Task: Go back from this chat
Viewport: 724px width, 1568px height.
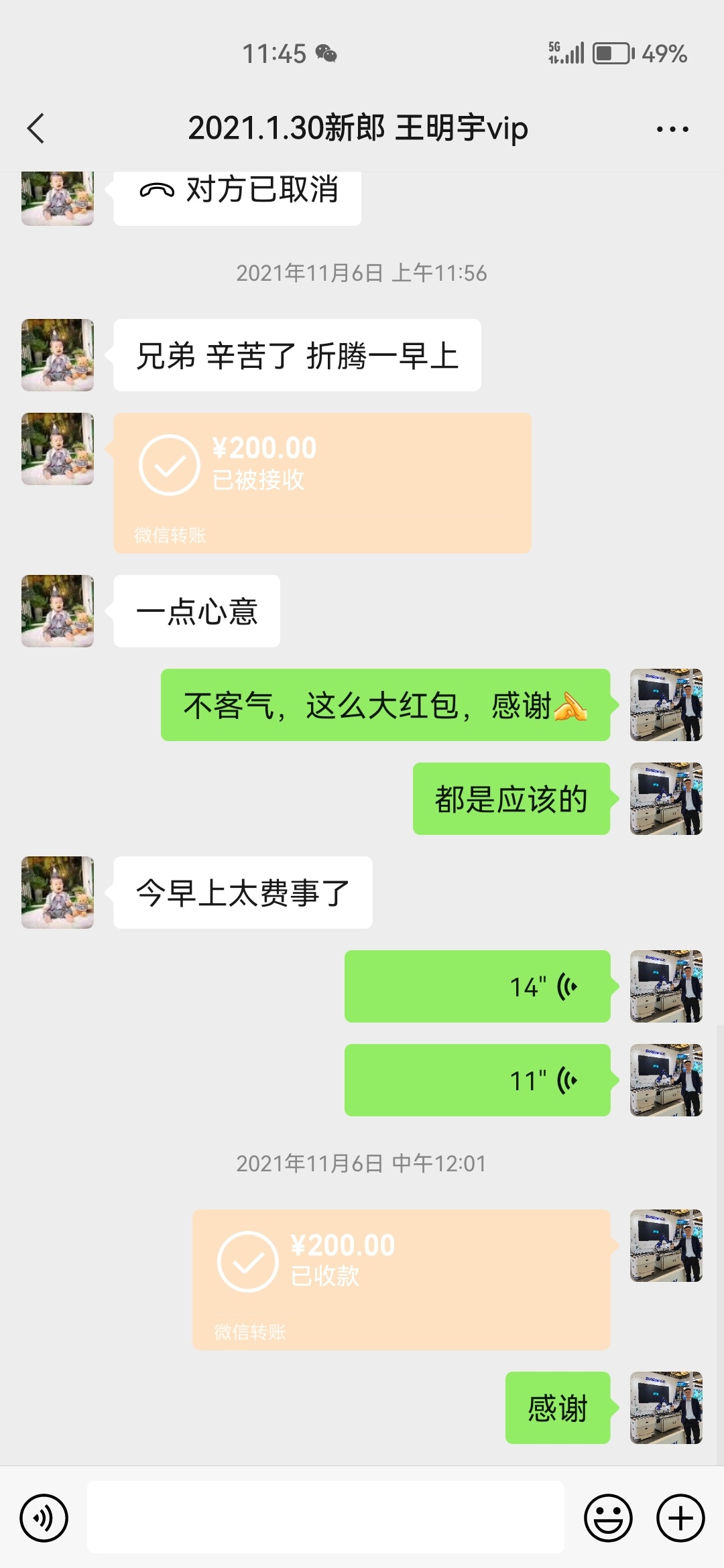Action: point(36,129)
